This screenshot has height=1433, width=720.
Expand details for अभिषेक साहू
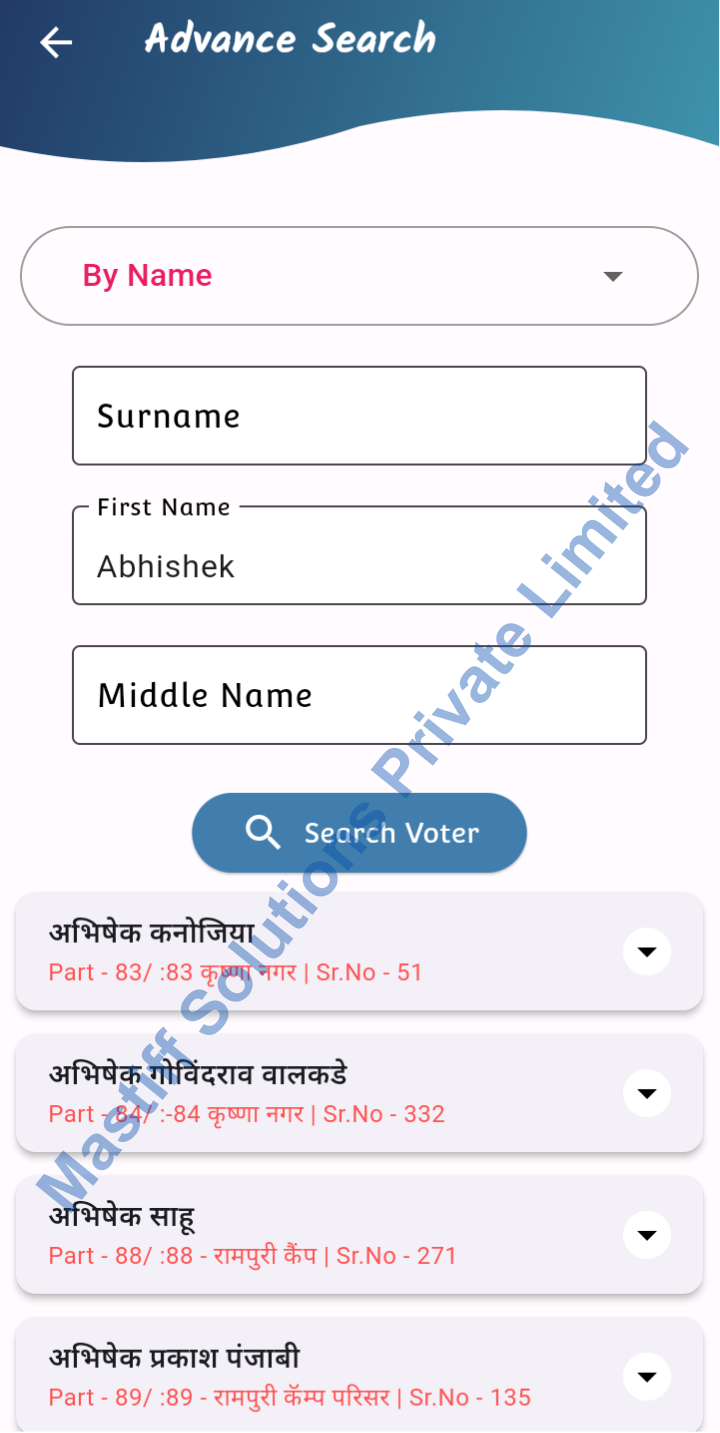tap(647, 1235)
